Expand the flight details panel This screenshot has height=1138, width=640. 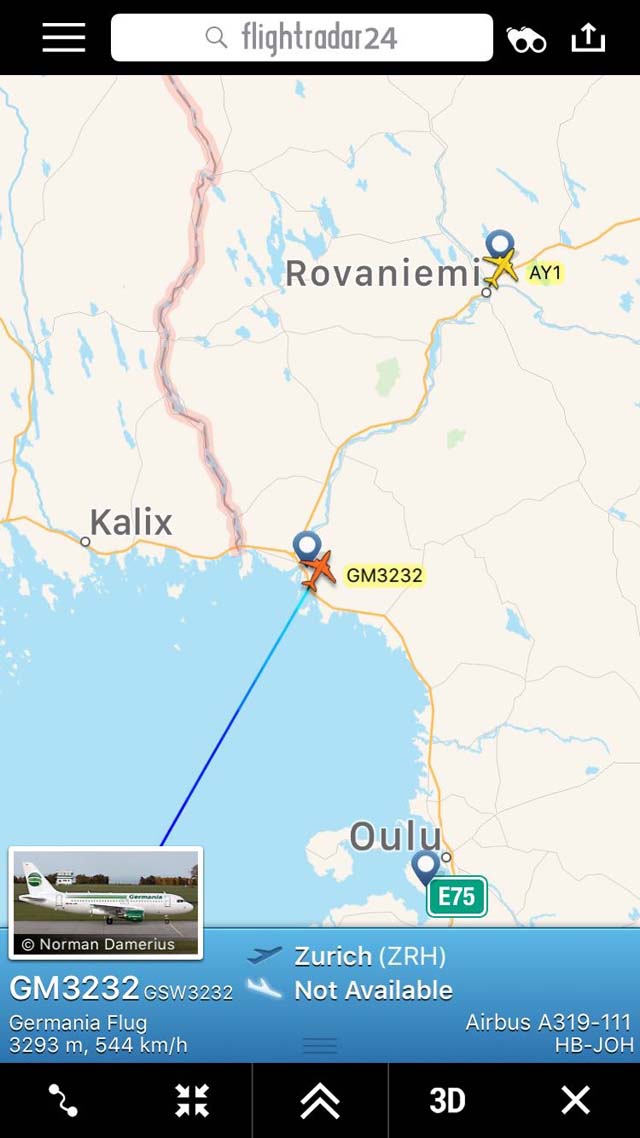pyautogui.click(x=320, y=1102)
